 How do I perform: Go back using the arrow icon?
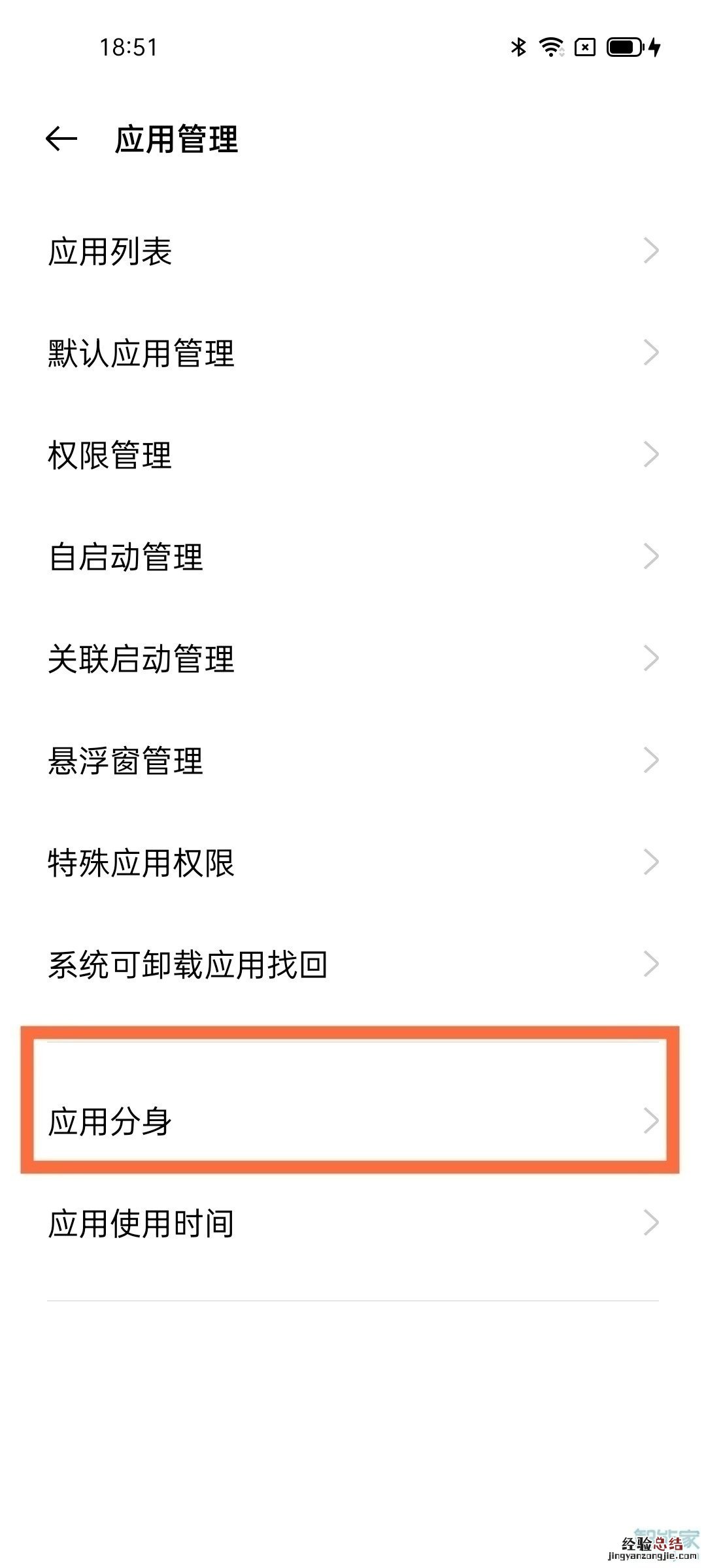[x=61, y=139]
